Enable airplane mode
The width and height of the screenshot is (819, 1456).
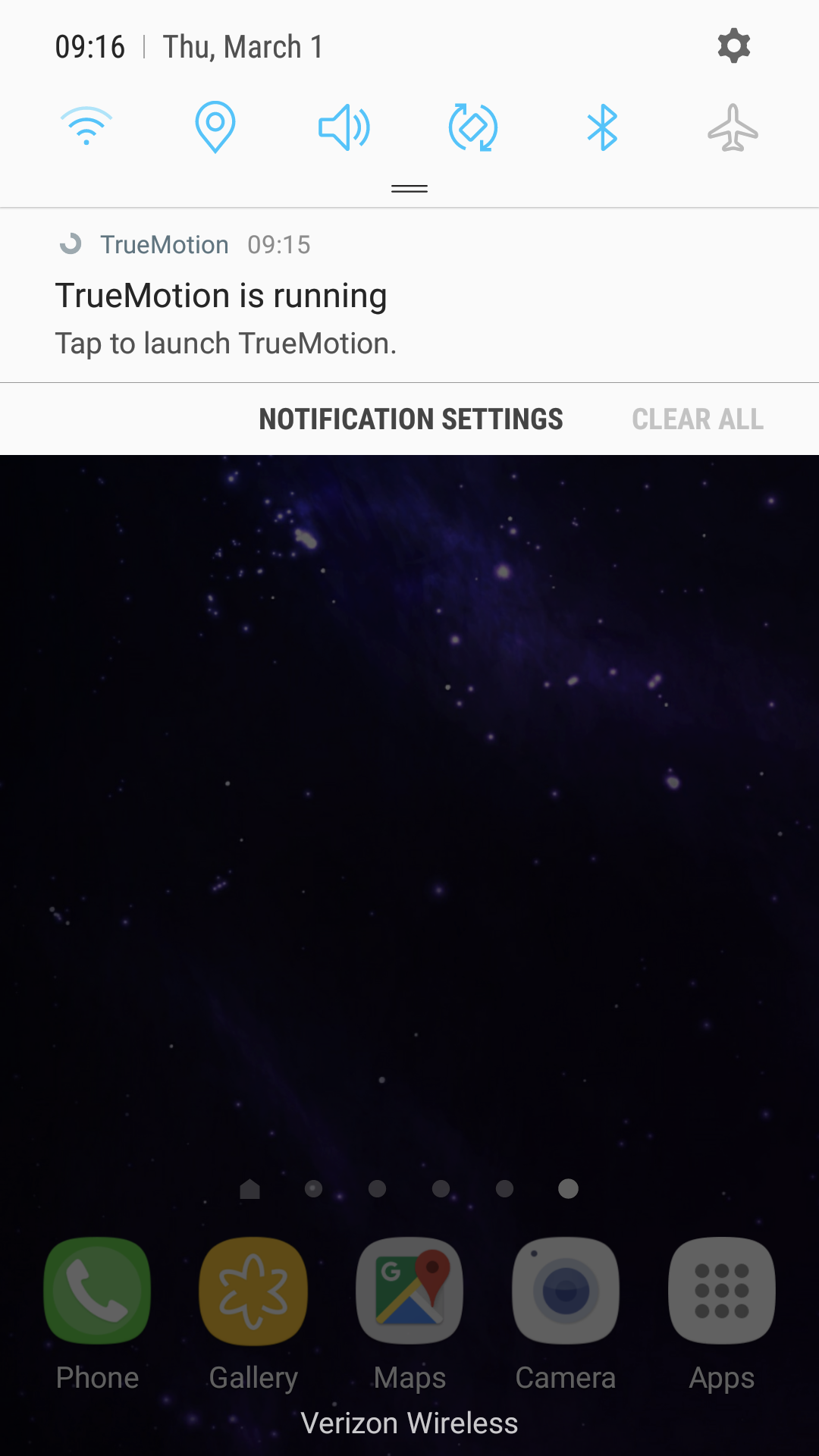[x=733, y=127]
